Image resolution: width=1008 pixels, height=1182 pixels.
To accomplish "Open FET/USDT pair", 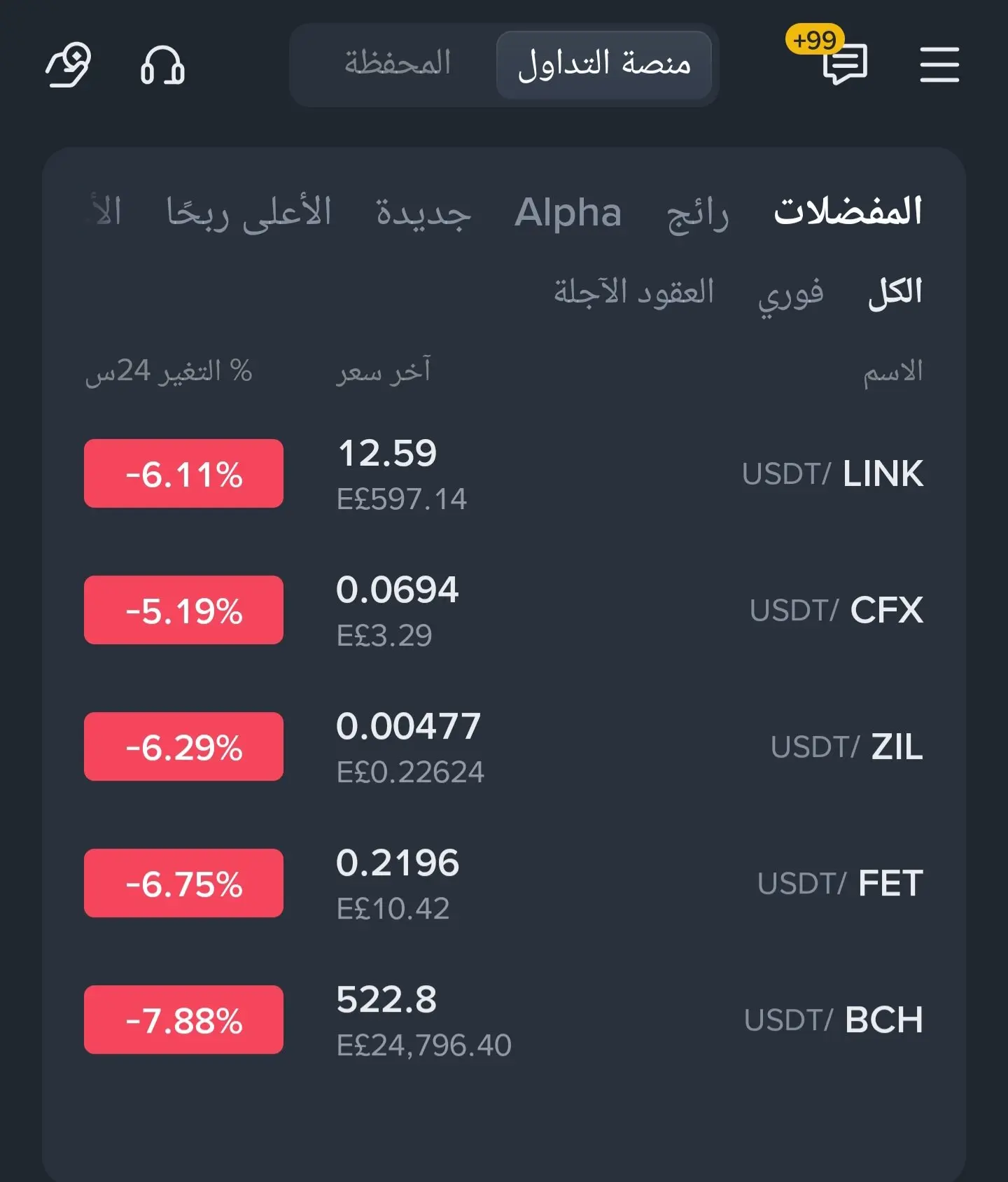I will [x=840, y=883].
